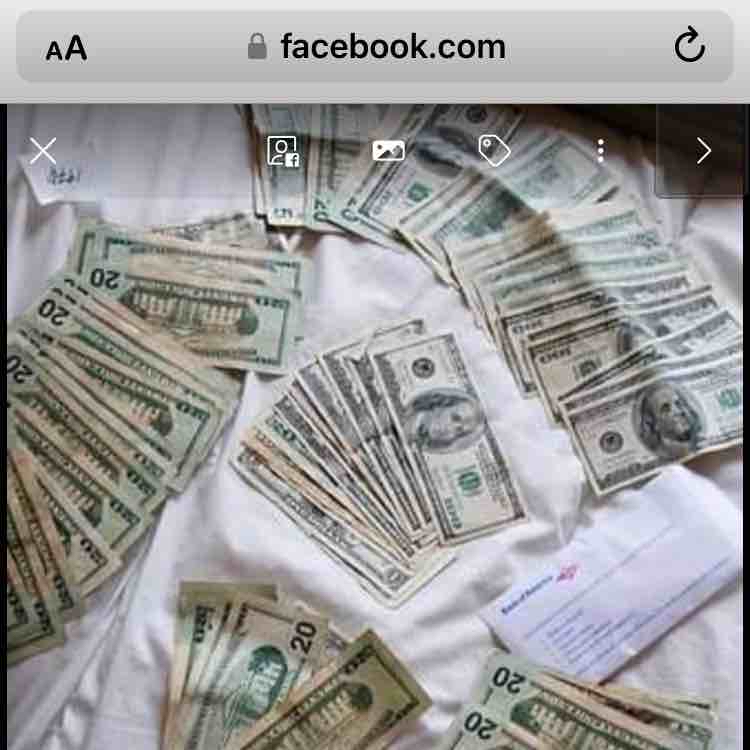This screenshot has width=750, height=750.
Task: Close the photo viewer
Action: coord(43,151)
